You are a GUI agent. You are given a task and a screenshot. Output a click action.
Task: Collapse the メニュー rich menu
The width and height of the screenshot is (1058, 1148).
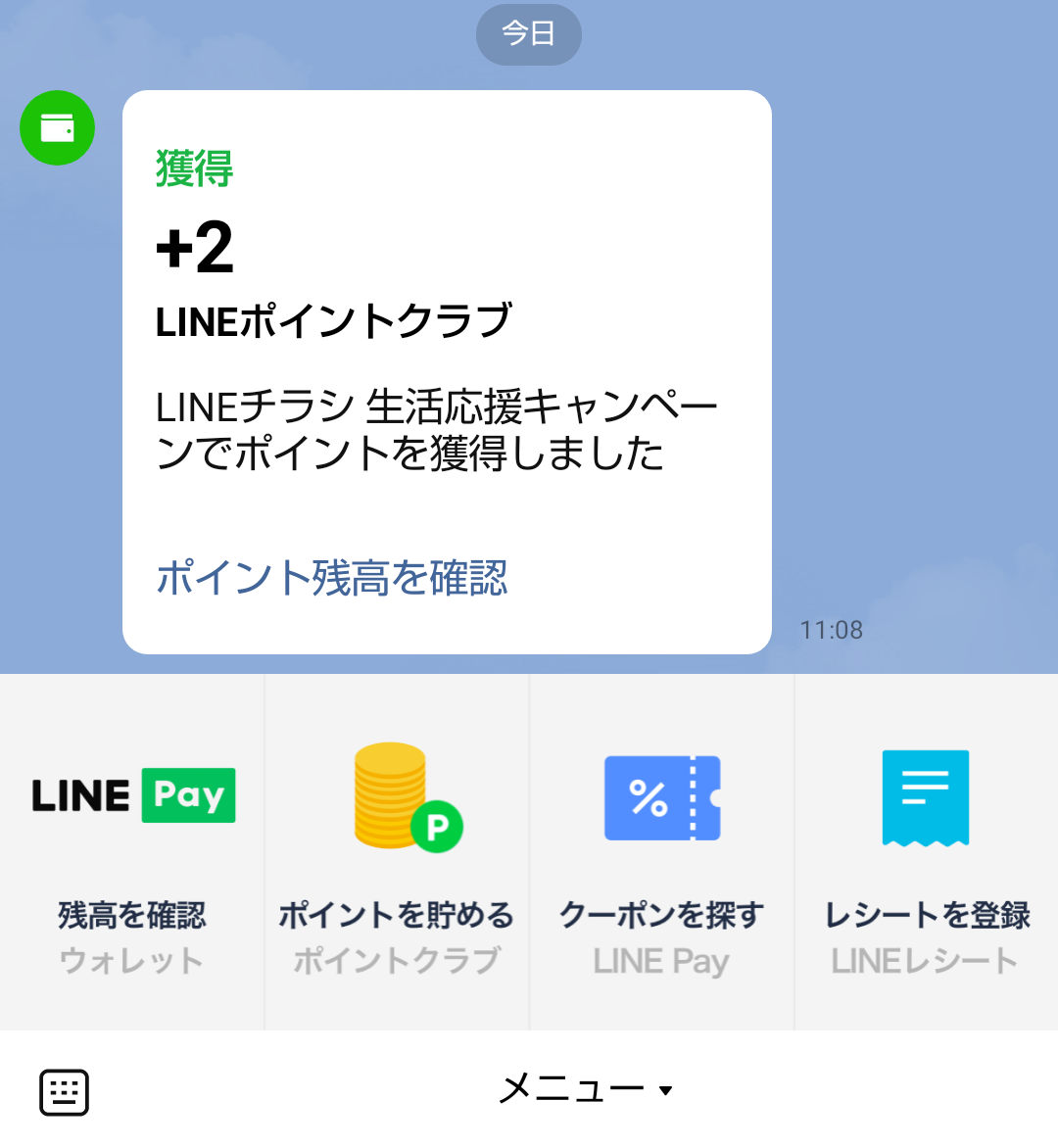click(586, 1089)
